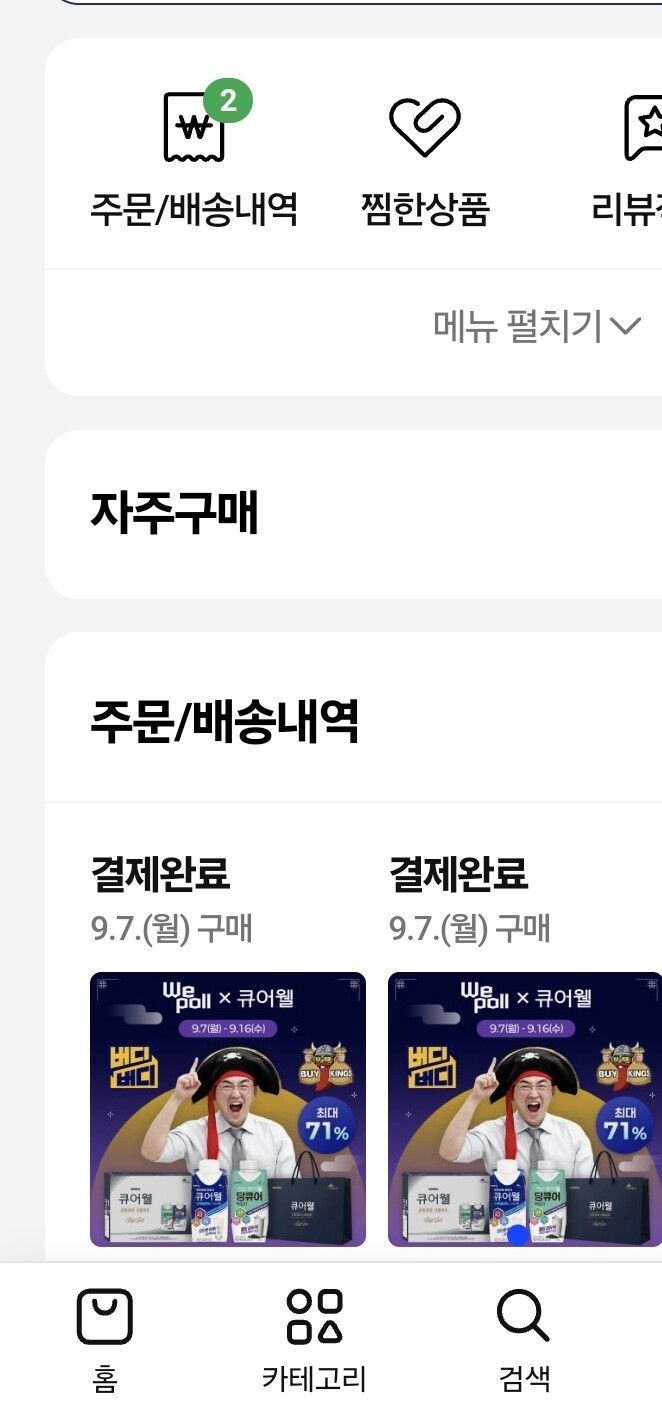Viewport: 662px width, 1406px height.
Task: Open the 홈 tab
Action: (x=105, y=1340)
